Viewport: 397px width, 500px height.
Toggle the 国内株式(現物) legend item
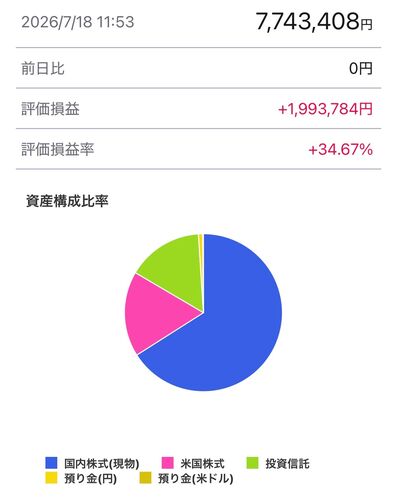coord(92,463)
